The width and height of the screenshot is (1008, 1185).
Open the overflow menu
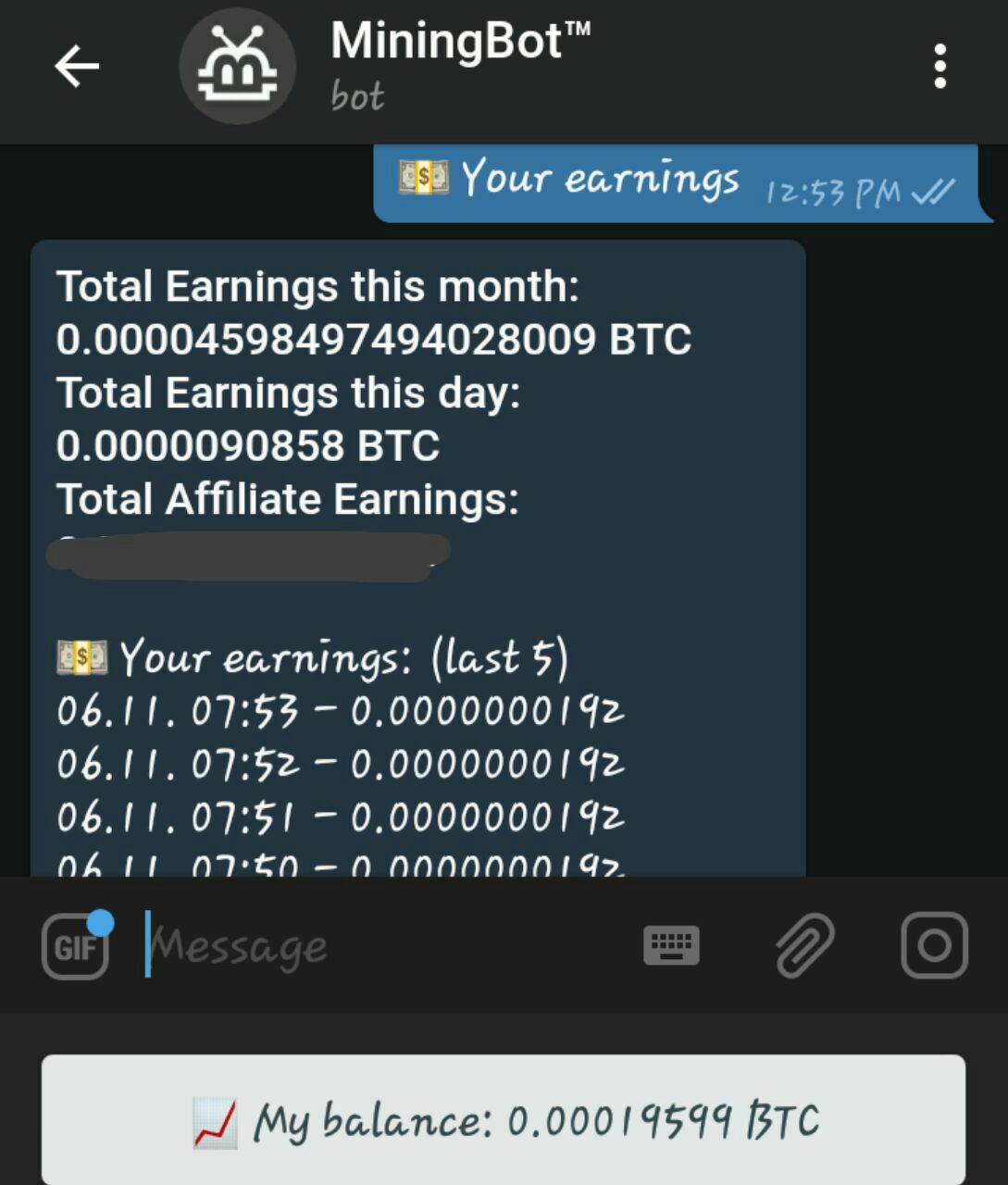tap(940, 67)
